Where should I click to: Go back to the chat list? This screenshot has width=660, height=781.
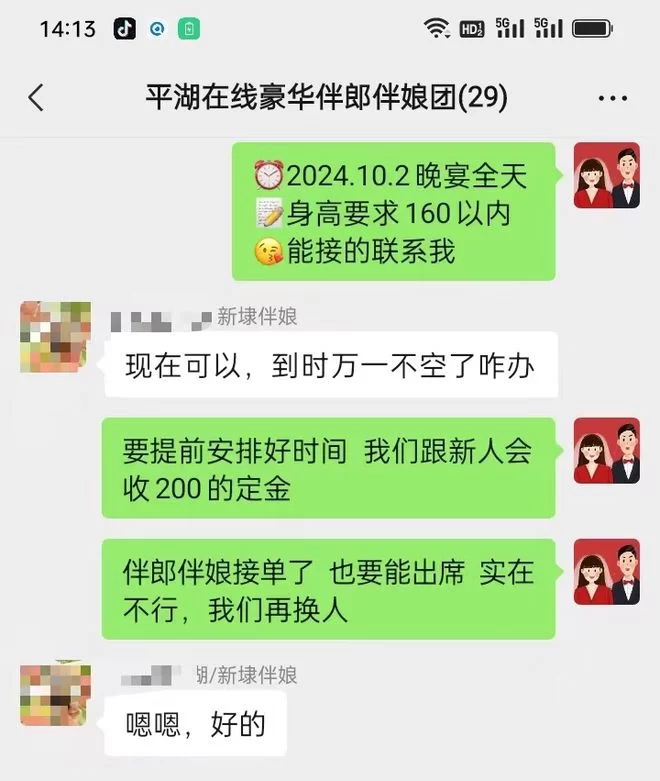coord(36,97)
